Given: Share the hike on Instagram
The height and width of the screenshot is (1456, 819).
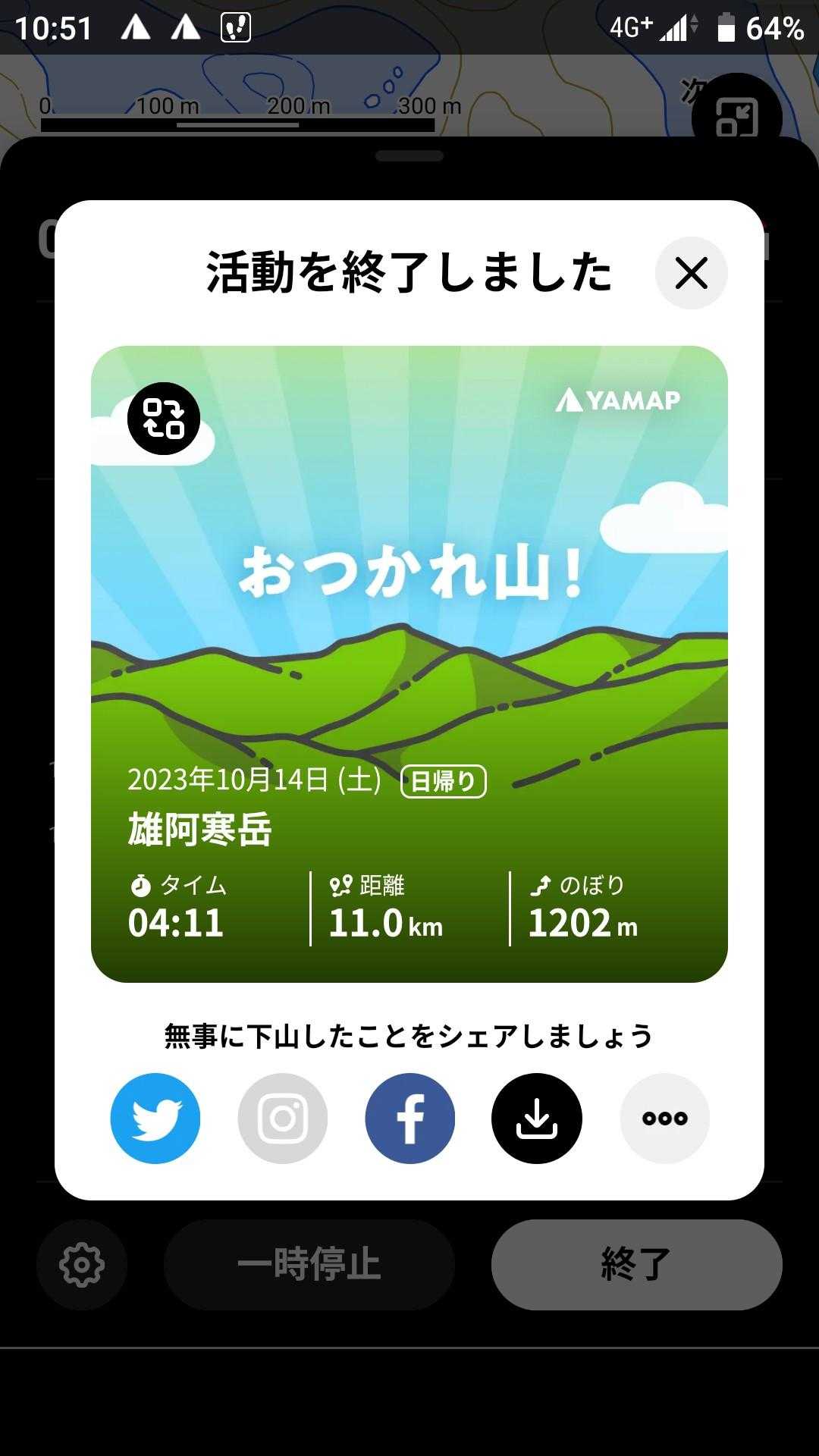Looking at the screenshot, I should click(283, 1119).
